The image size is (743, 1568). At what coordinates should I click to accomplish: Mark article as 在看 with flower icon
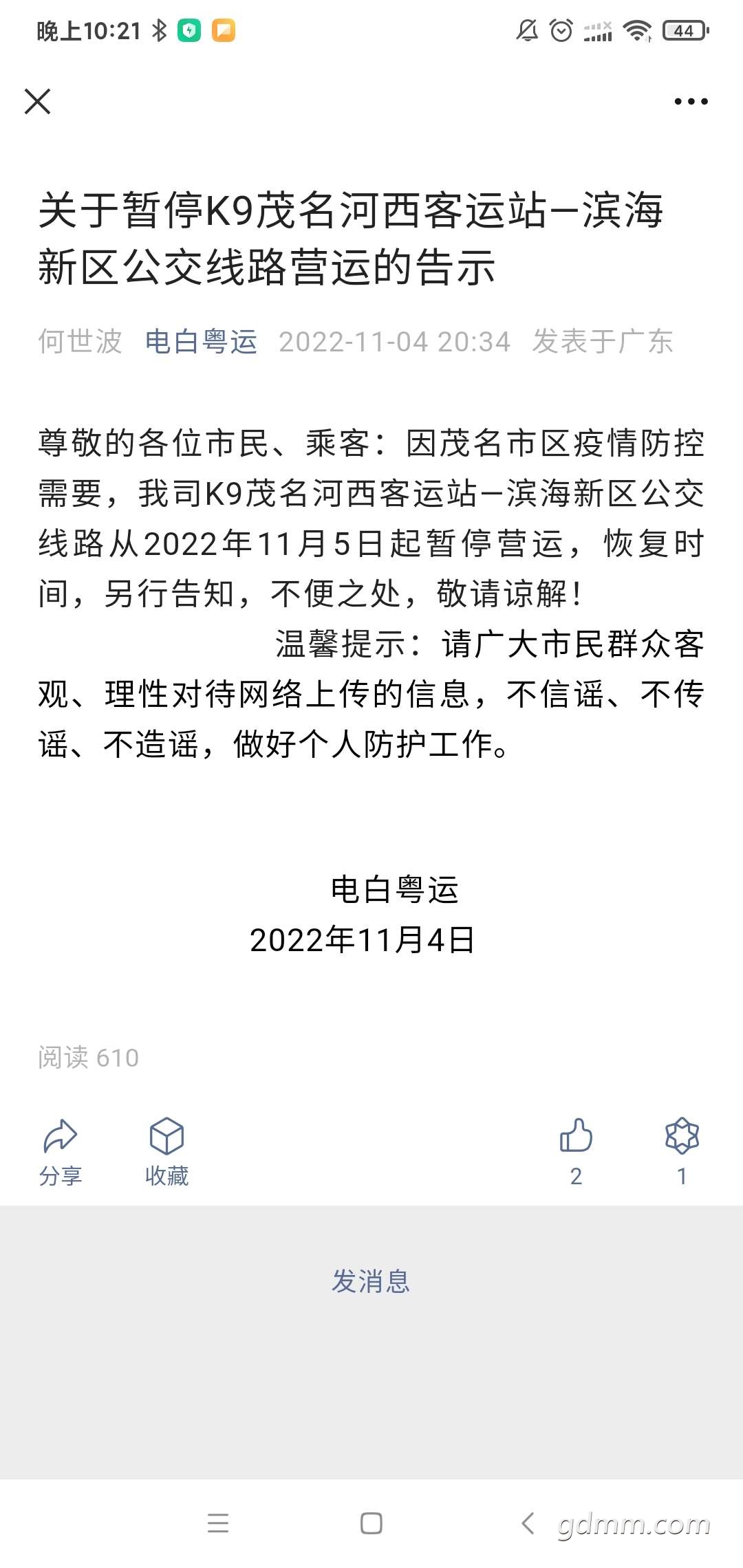(682, 1150)
